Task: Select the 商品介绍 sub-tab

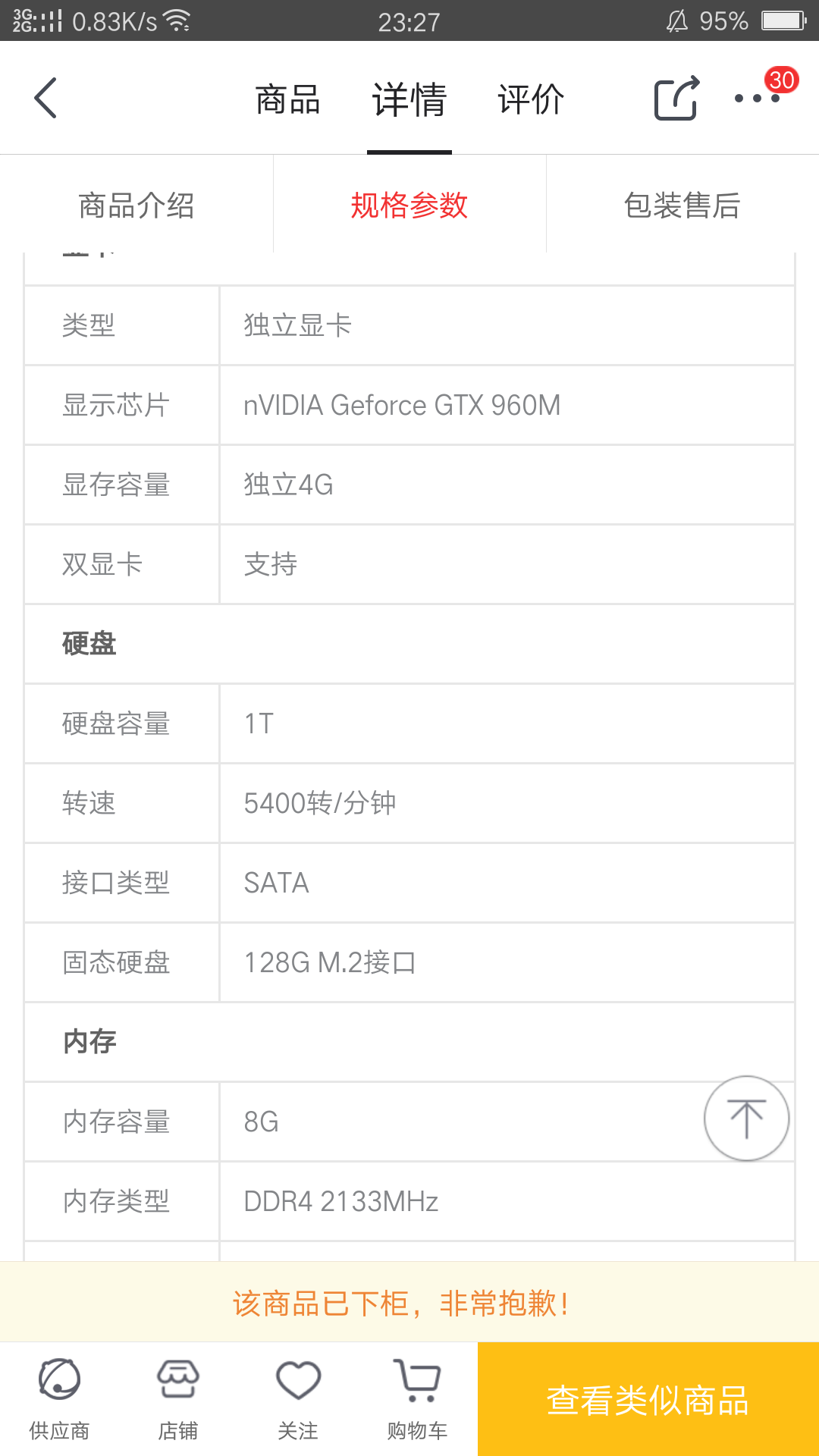Action: 136,206
